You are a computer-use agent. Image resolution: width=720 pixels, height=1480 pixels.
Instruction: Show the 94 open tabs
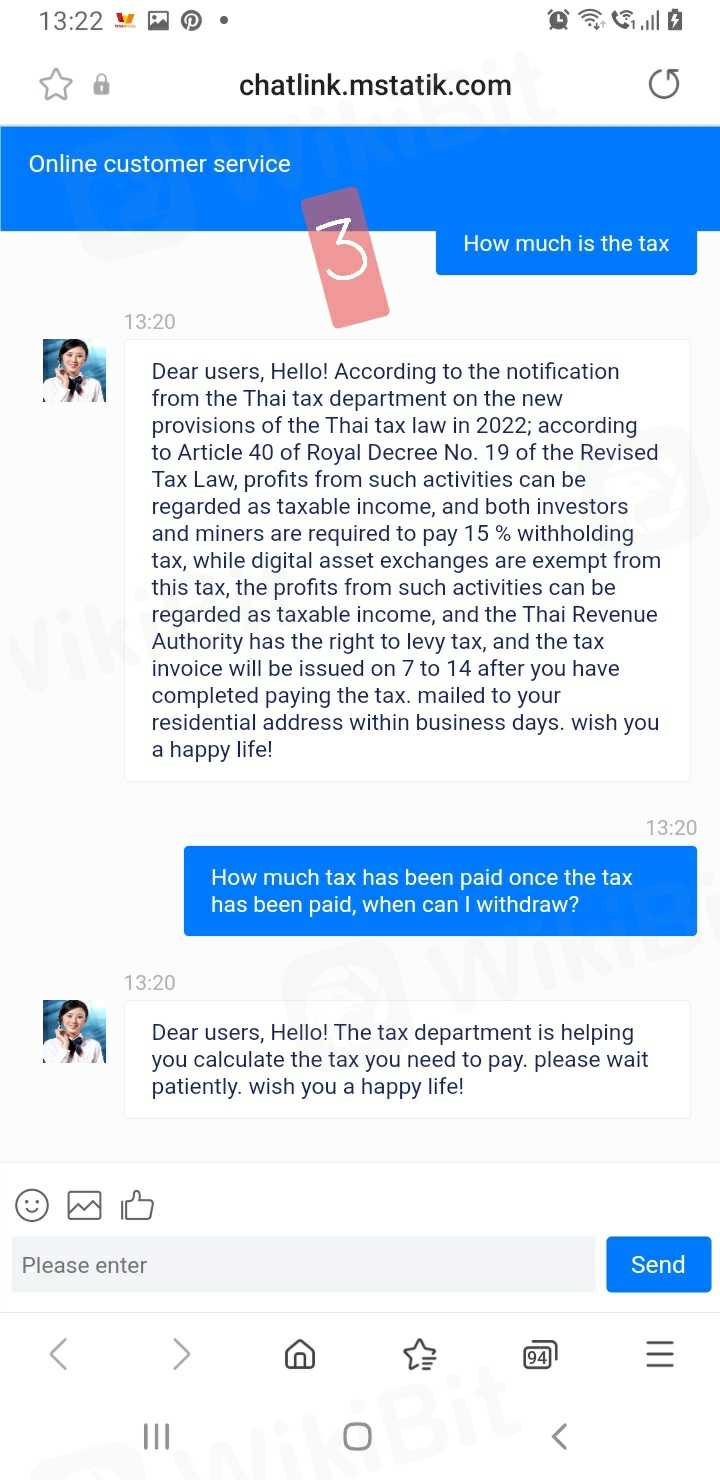coord(540,1355)
